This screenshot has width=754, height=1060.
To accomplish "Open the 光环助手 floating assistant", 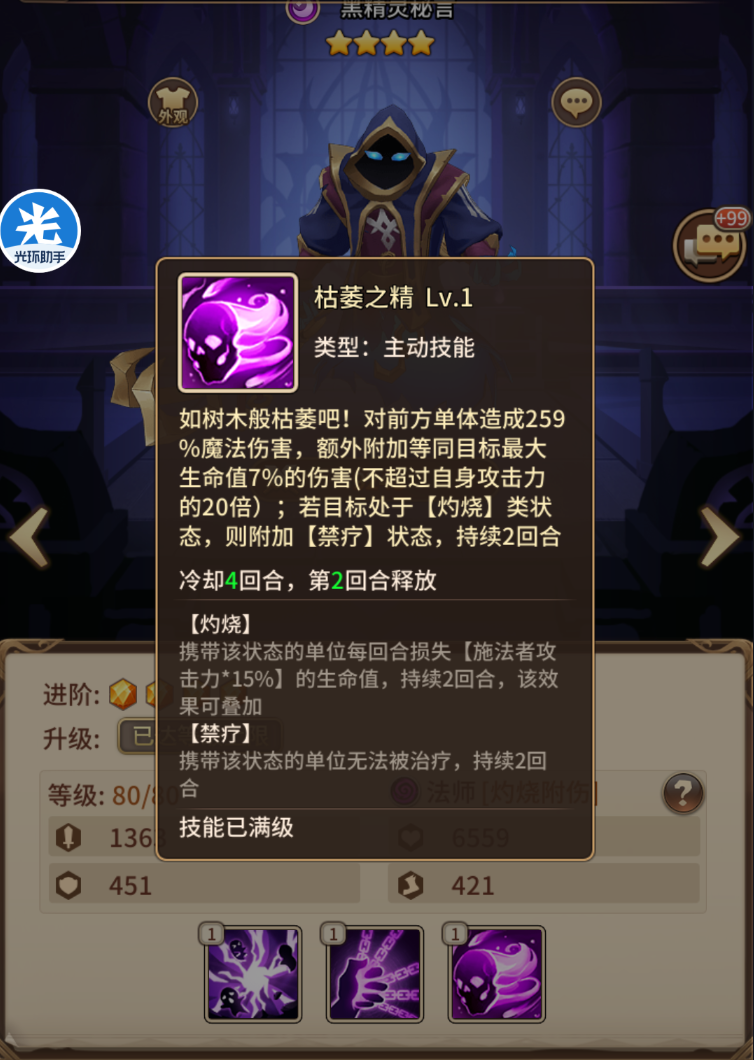I will tap(40, 231).
